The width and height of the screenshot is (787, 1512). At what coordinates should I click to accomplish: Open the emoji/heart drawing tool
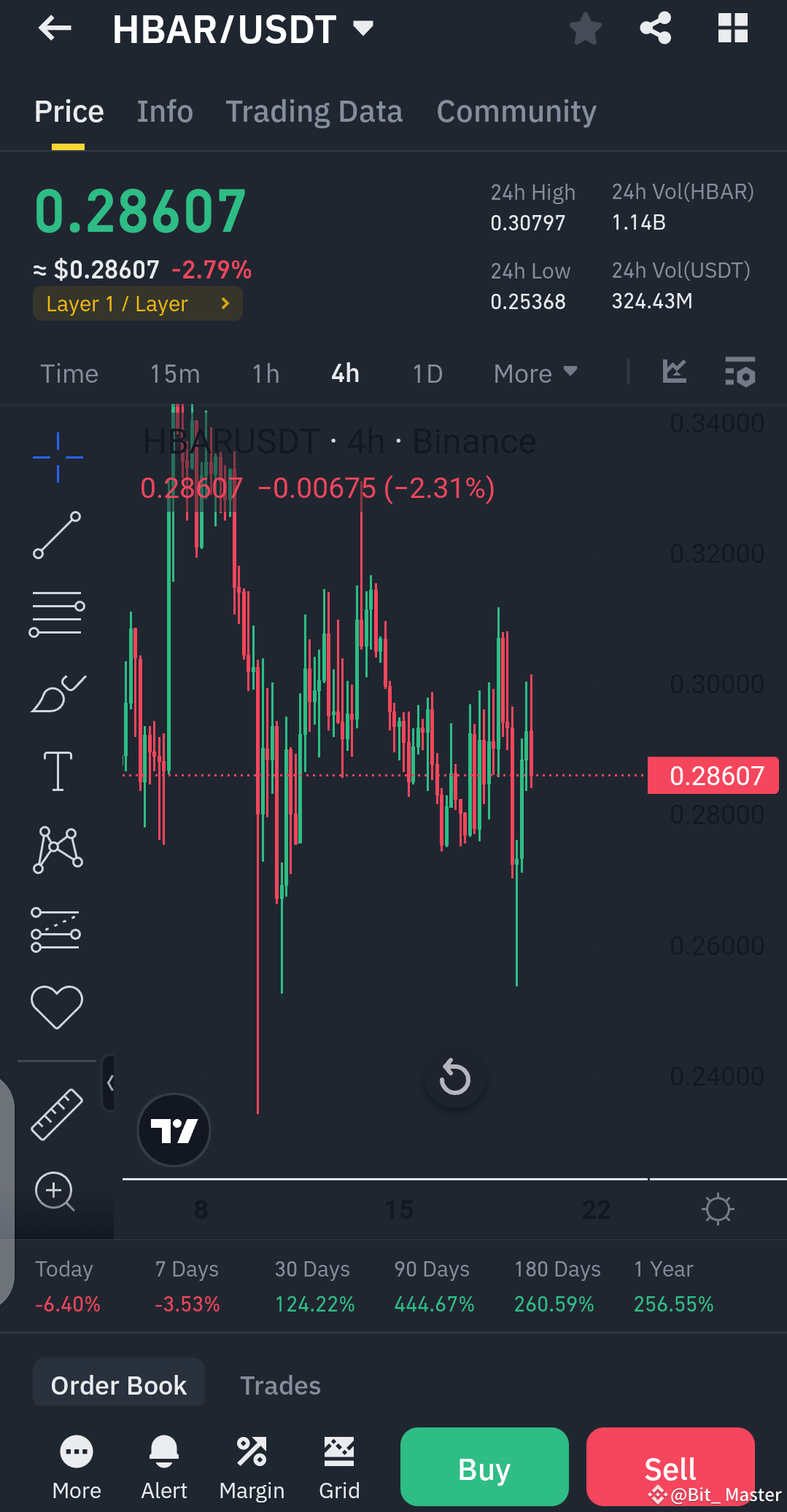[x=57, y=1005]
